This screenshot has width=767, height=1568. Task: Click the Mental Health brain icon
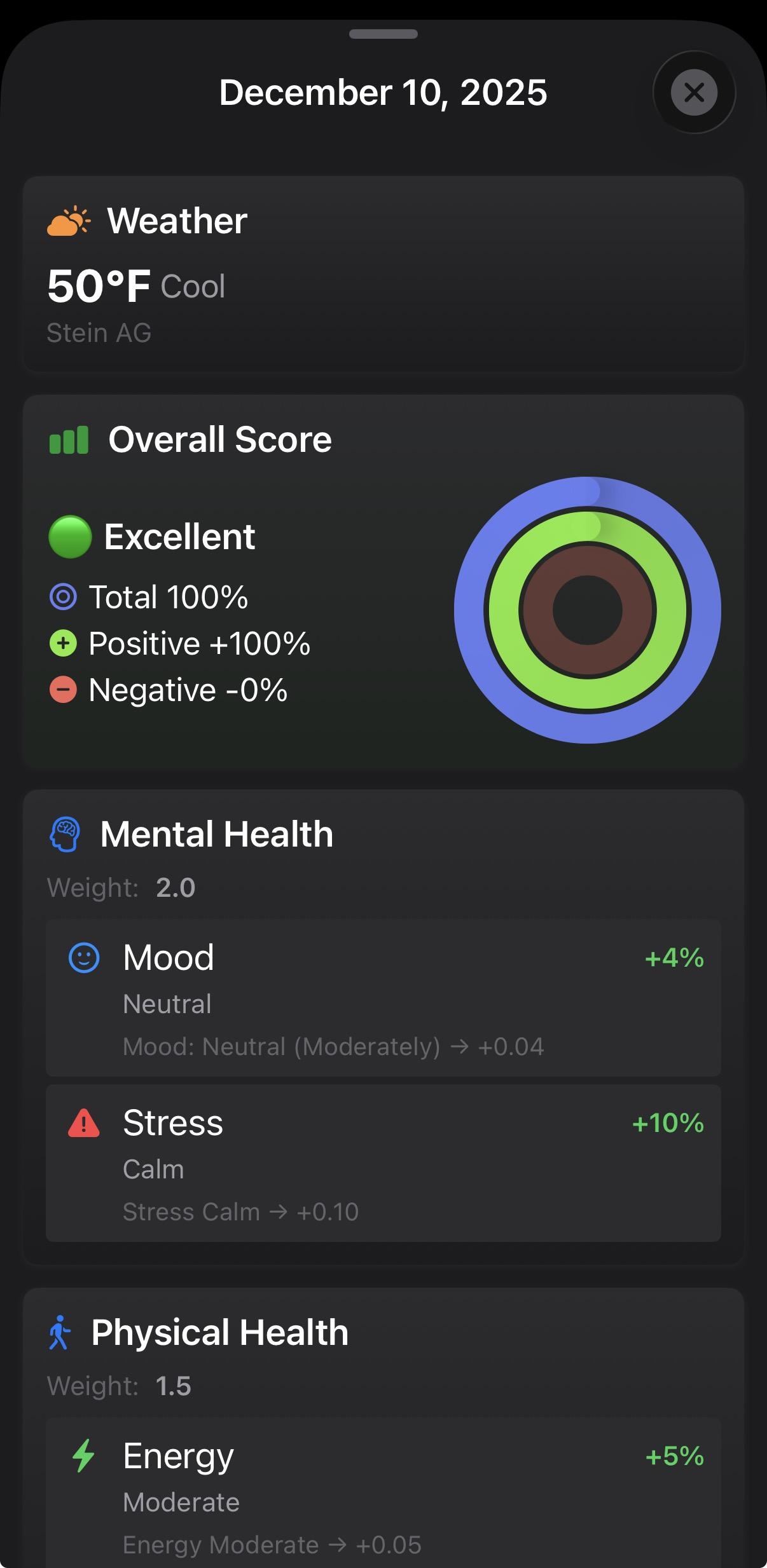[65, 834]
